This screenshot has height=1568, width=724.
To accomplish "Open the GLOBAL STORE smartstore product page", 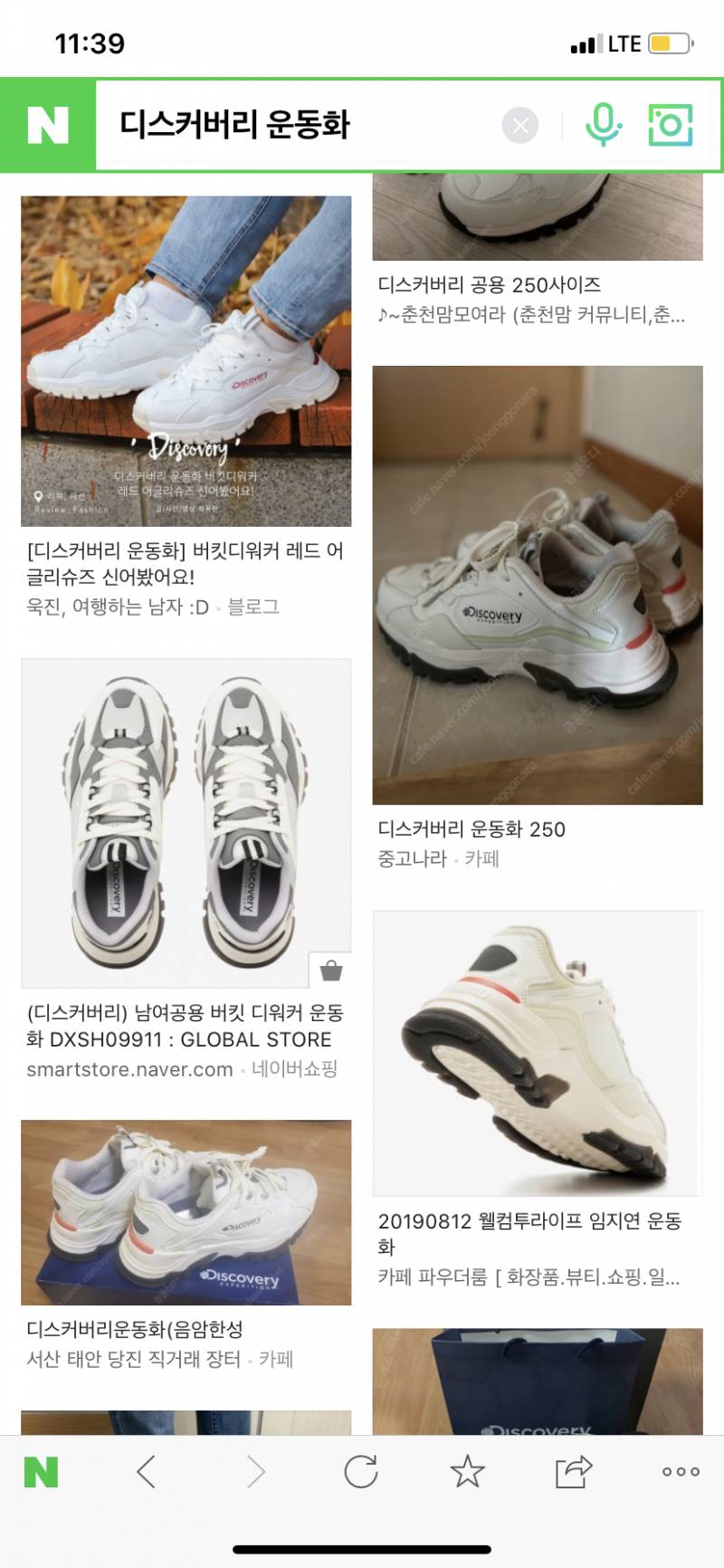I will click(185, 1028).
